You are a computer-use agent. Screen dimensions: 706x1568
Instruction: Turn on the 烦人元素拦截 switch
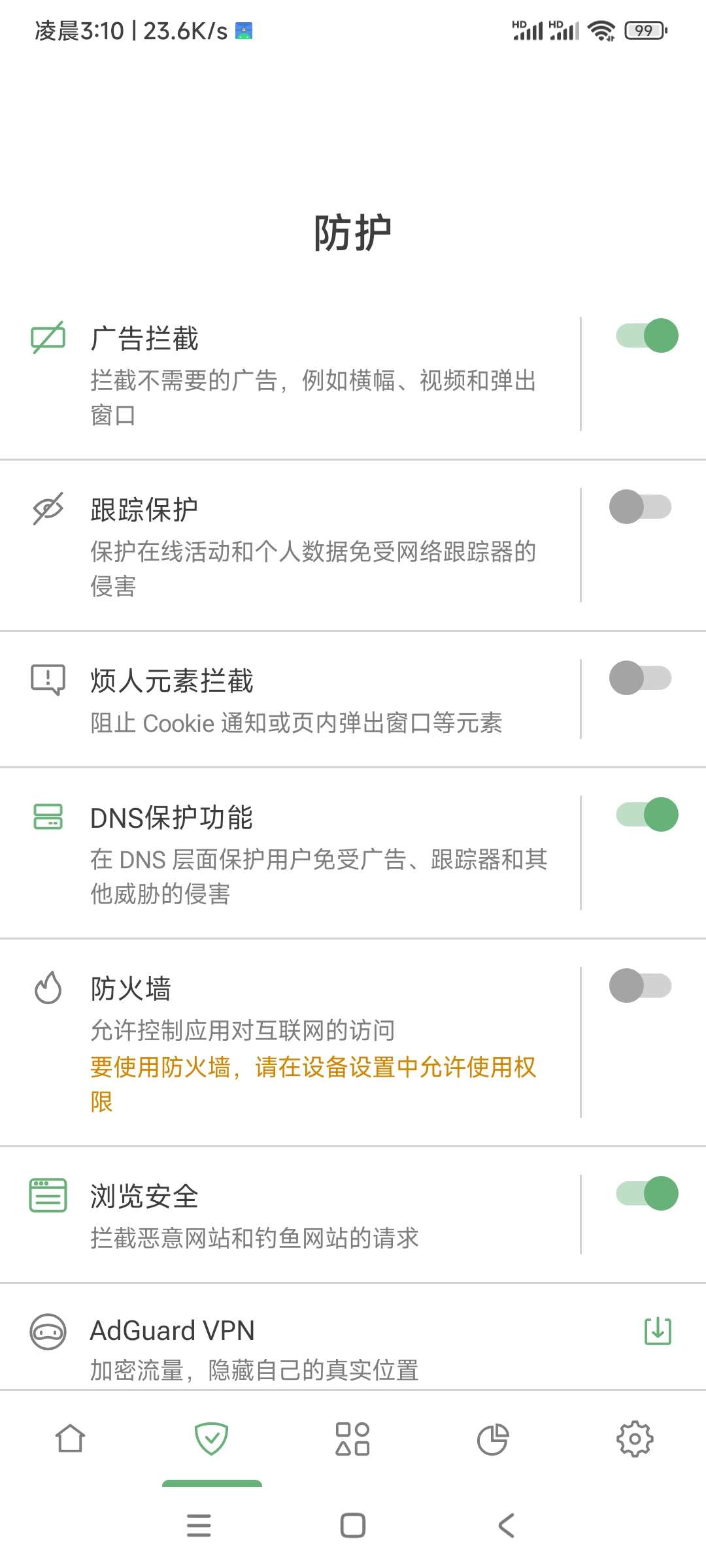640,678
